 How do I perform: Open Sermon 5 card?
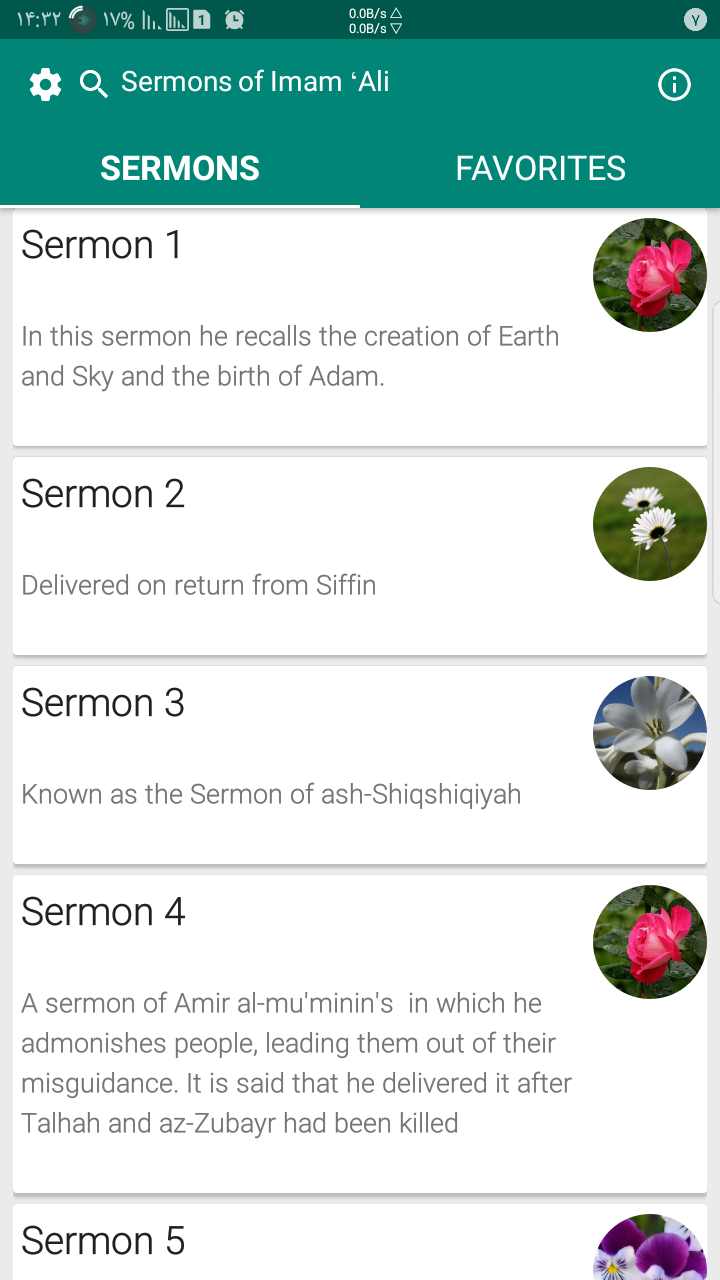tap(300, 1242)
